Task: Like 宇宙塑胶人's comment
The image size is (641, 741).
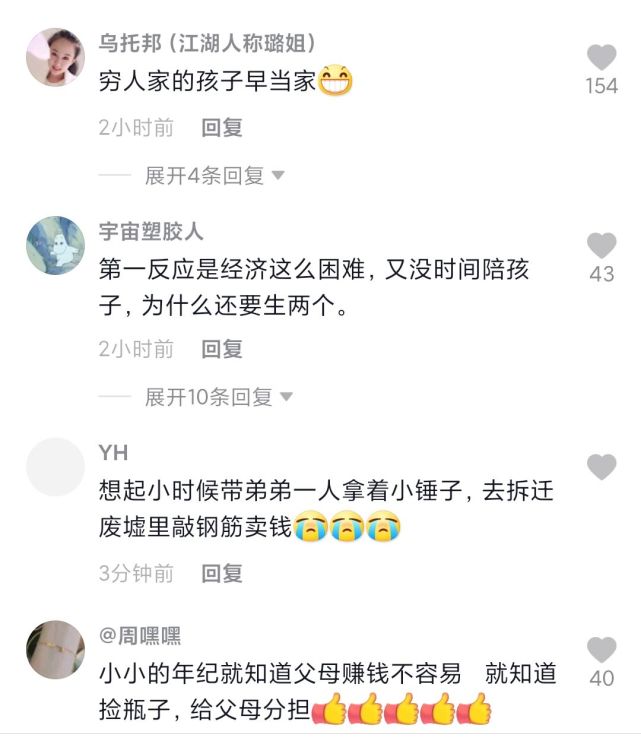Action: click(x=601, y=245)
